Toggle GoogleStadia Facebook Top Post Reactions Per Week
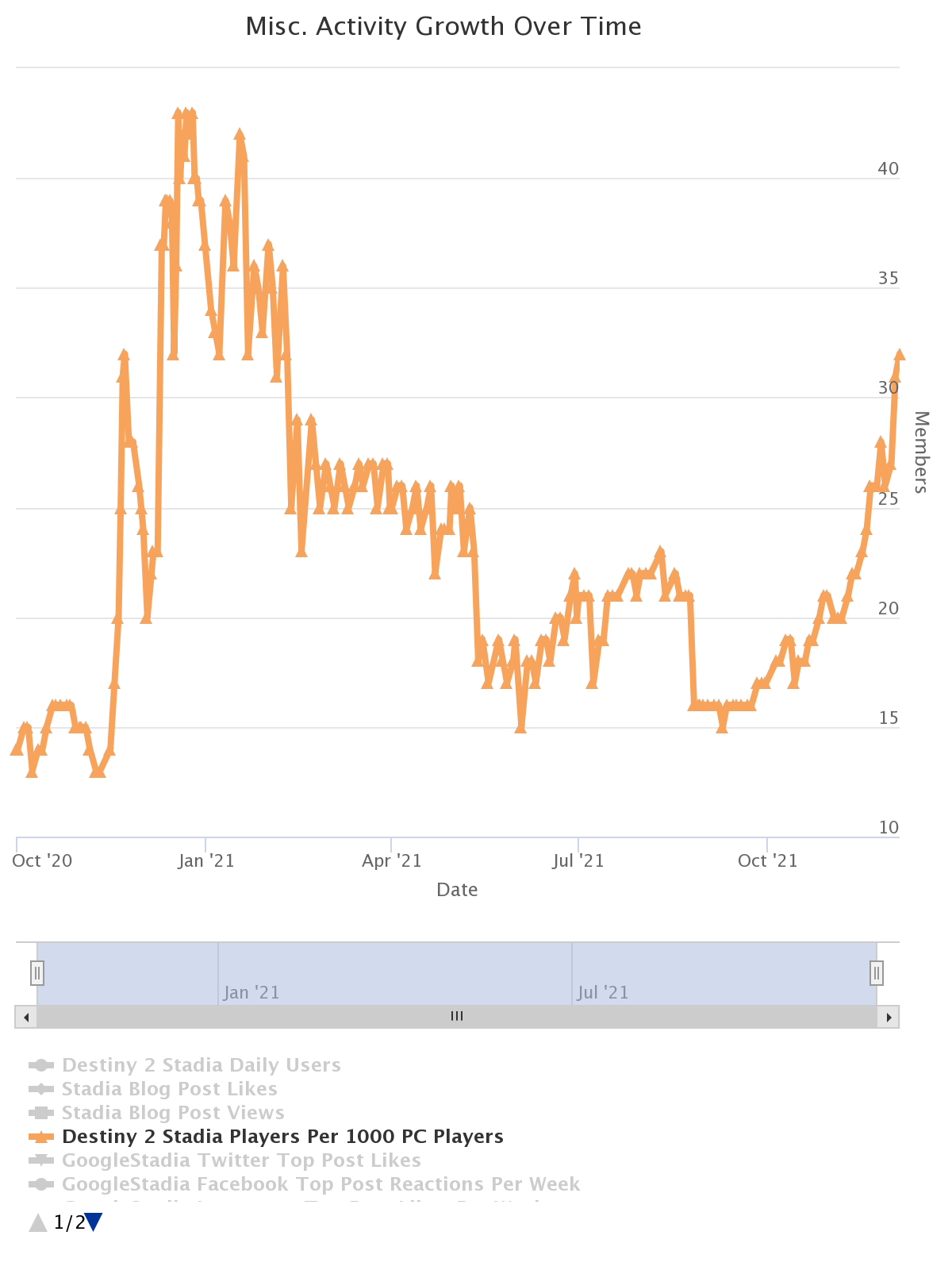Image resolution: width=952 pixels, height=1270 pixels. point(321,1184)
